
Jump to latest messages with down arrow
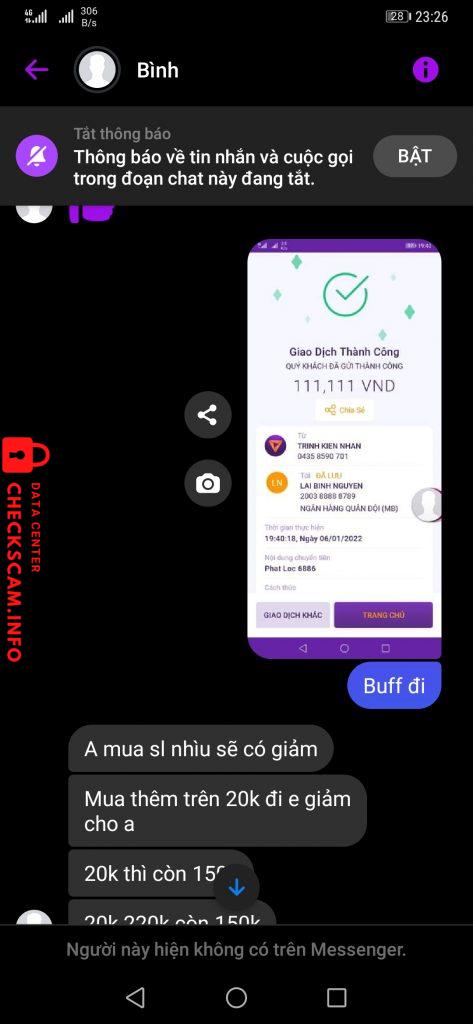tap(236, 888)
